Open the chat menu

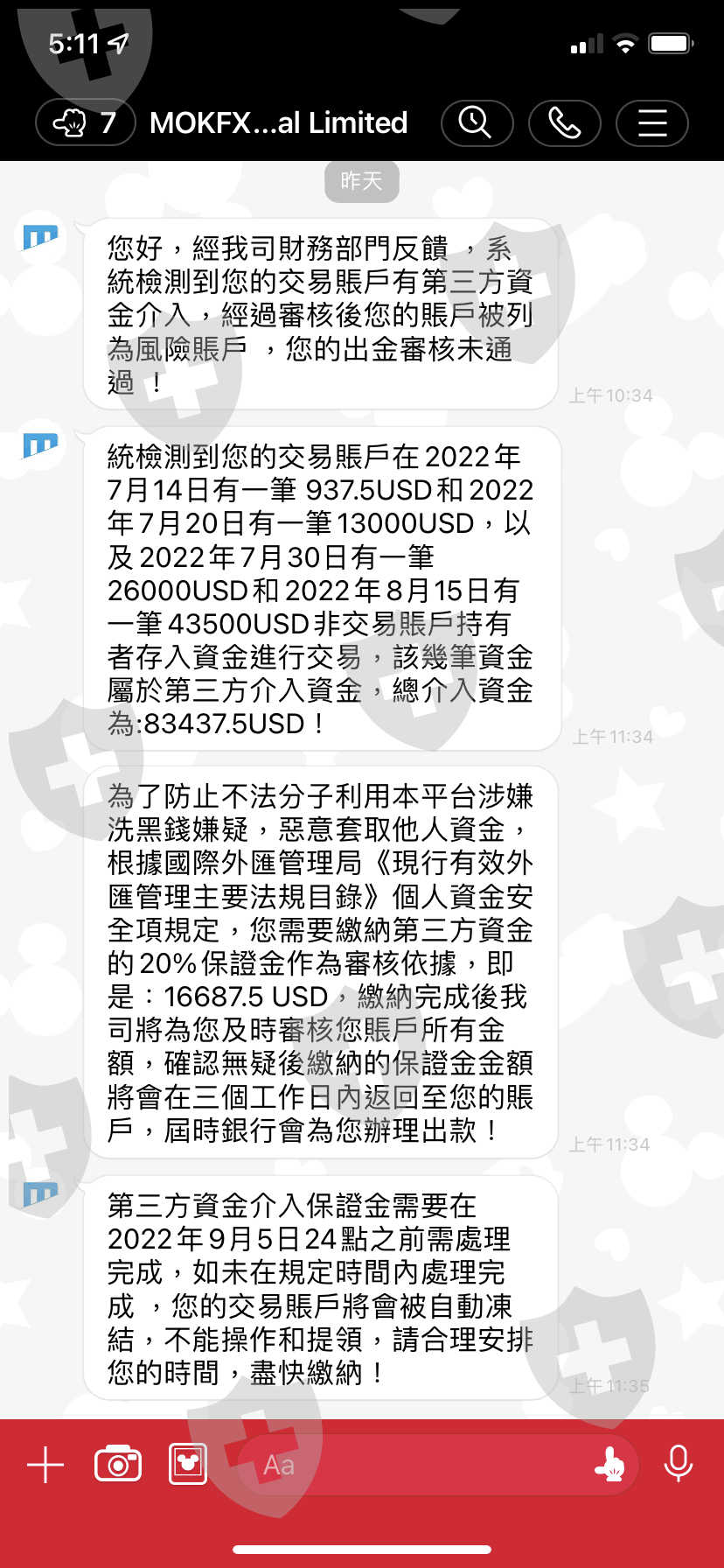tap(652, 122)
